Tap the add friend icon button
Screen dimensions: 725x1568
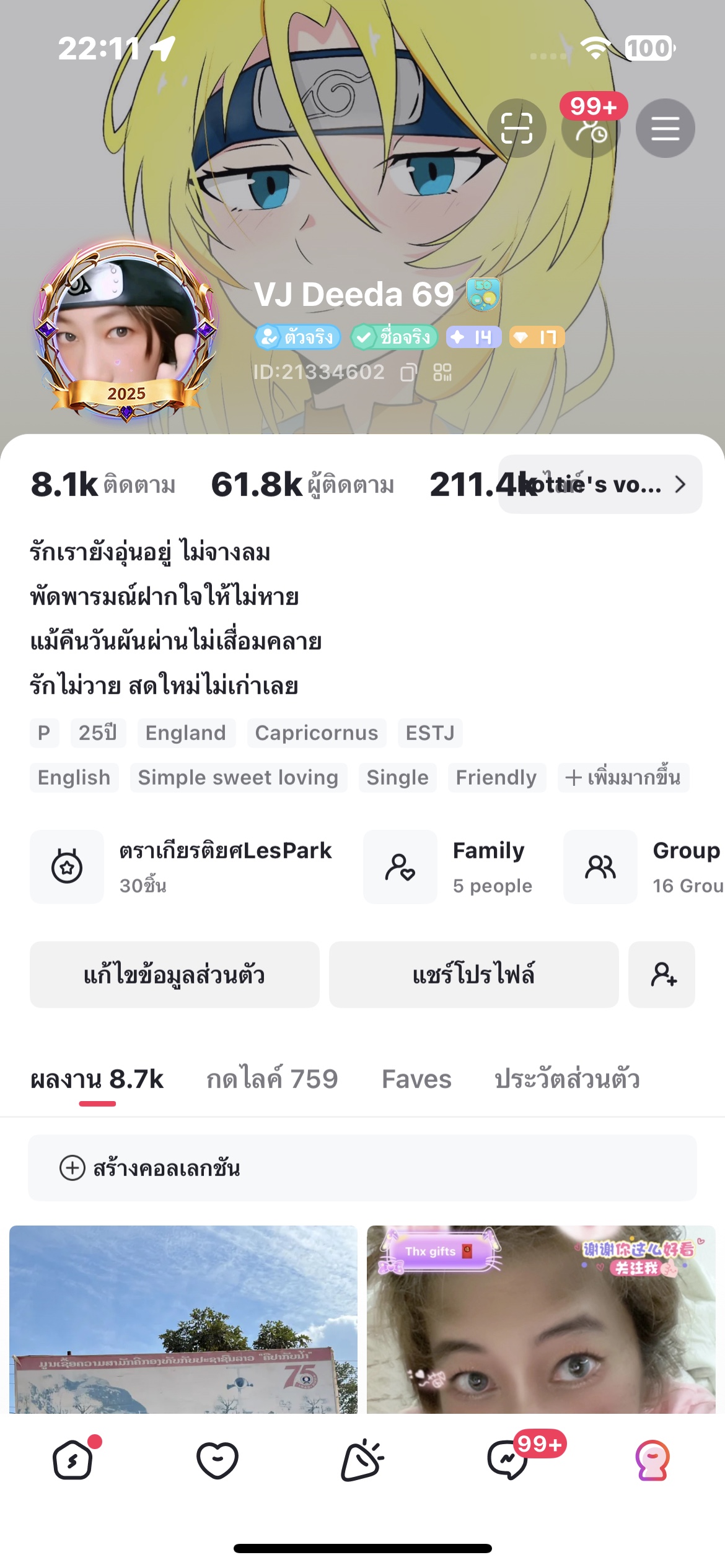[x=662, y=975]
